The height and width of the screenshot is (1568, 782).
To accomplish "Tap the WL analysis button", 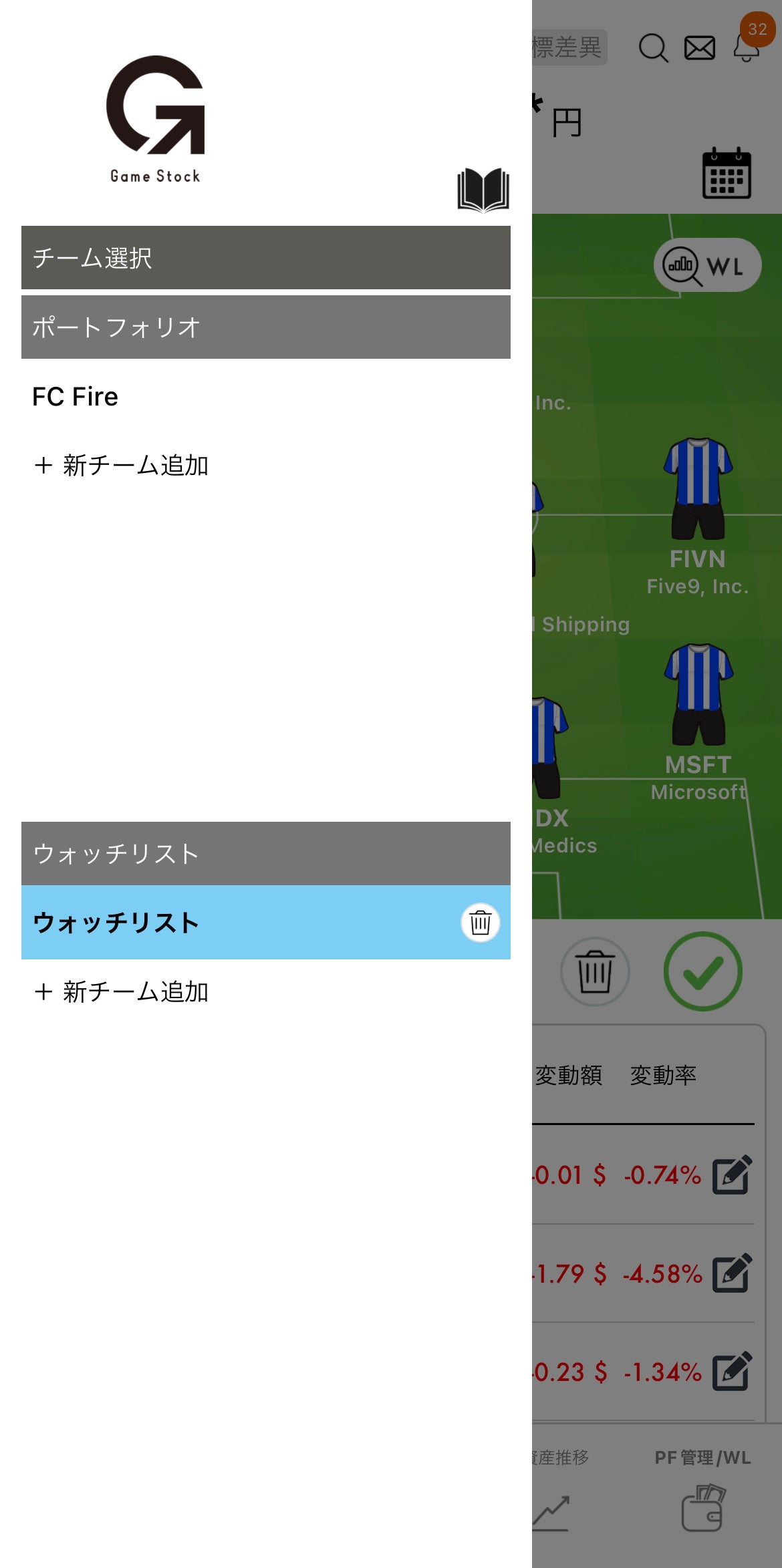I will click(x=707, y=266).
